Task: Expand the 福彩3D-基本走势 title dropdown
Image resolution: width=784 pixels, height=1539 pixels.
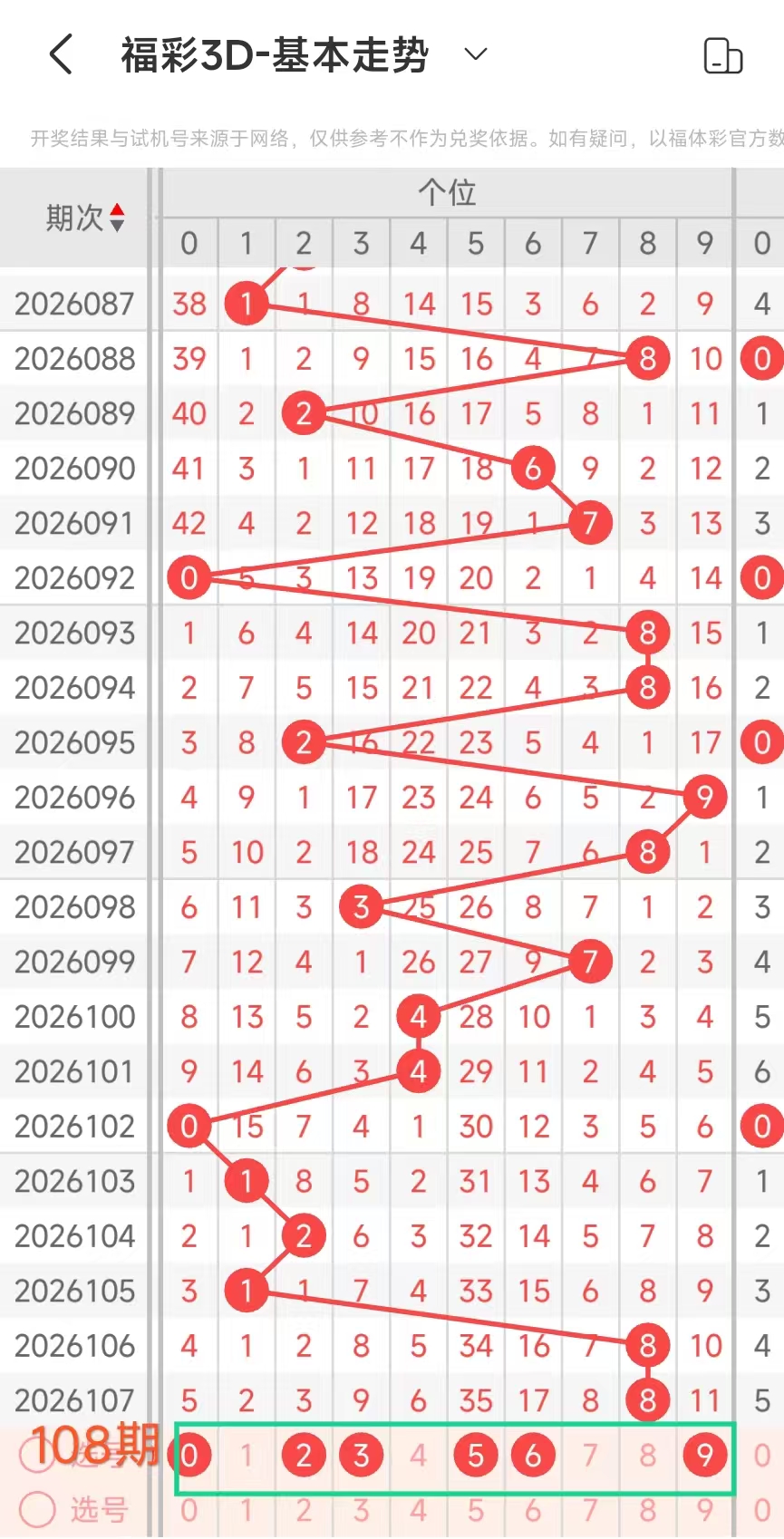Action: click(476, 54)
